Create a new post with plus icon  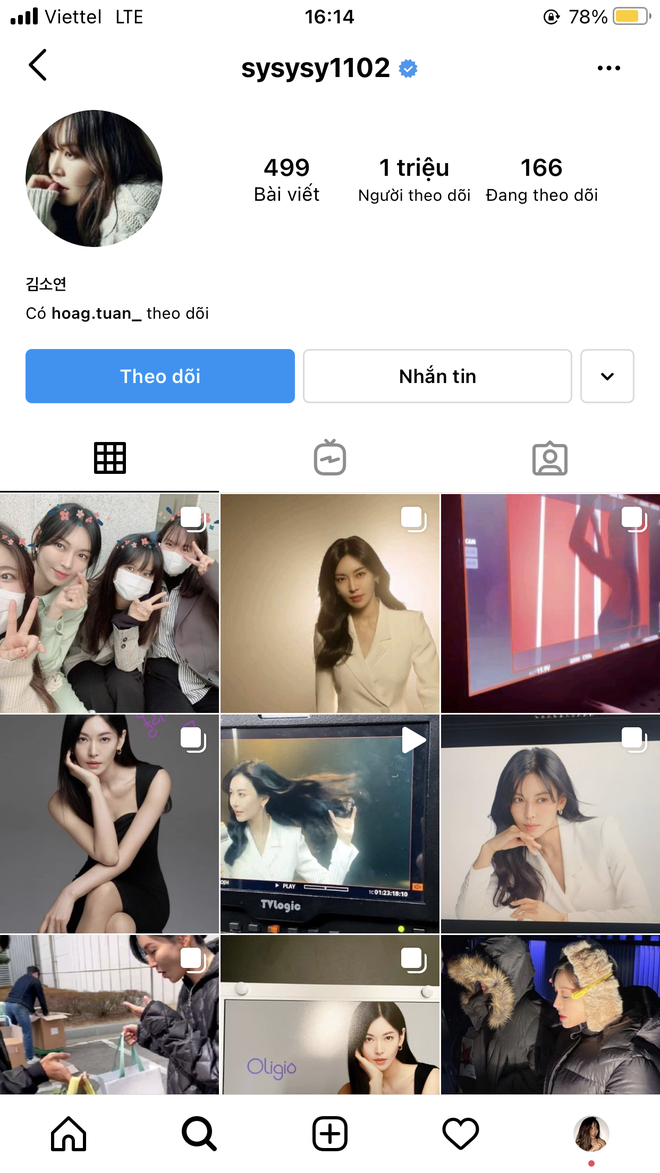pos(329,1133)
